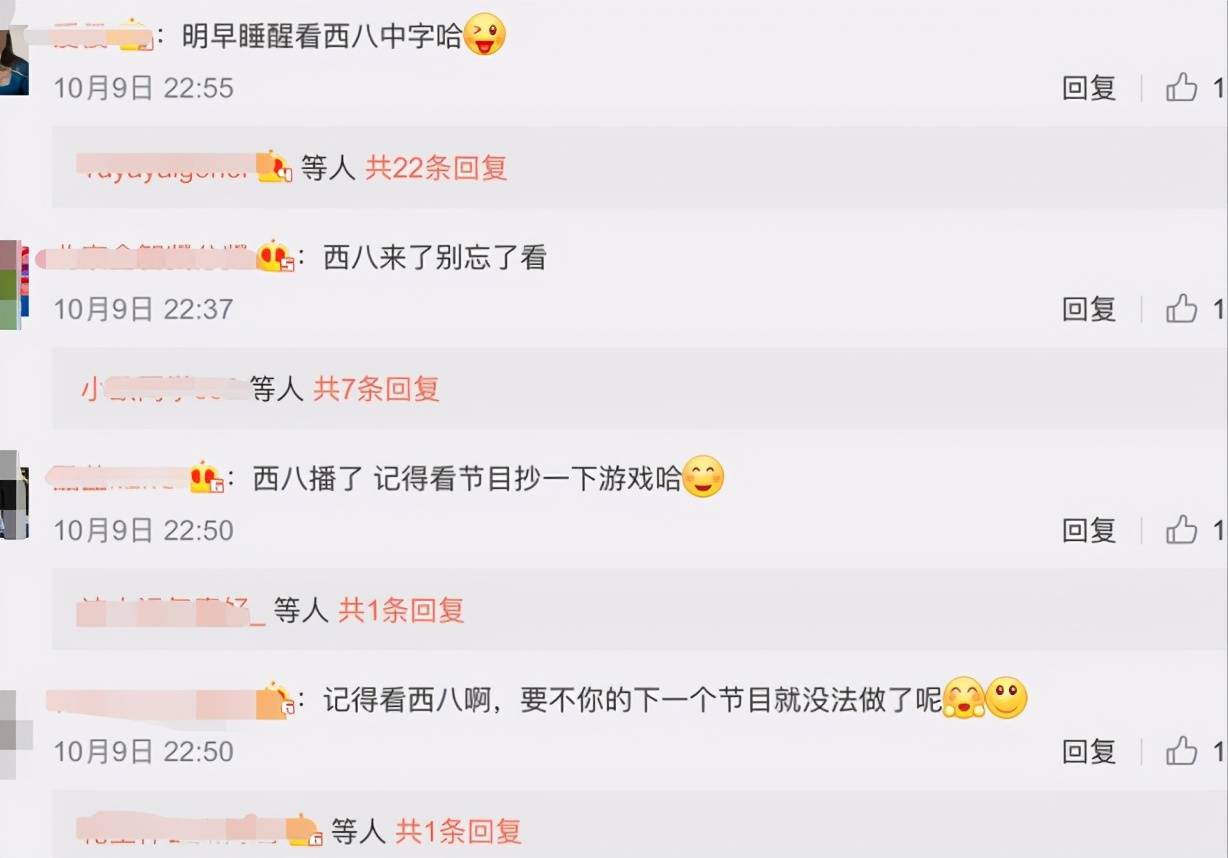The width and height of the screenshot is (1228, 858).
Task: Reply to the 西八播了 comment
Action: (x=1088, y=530)
